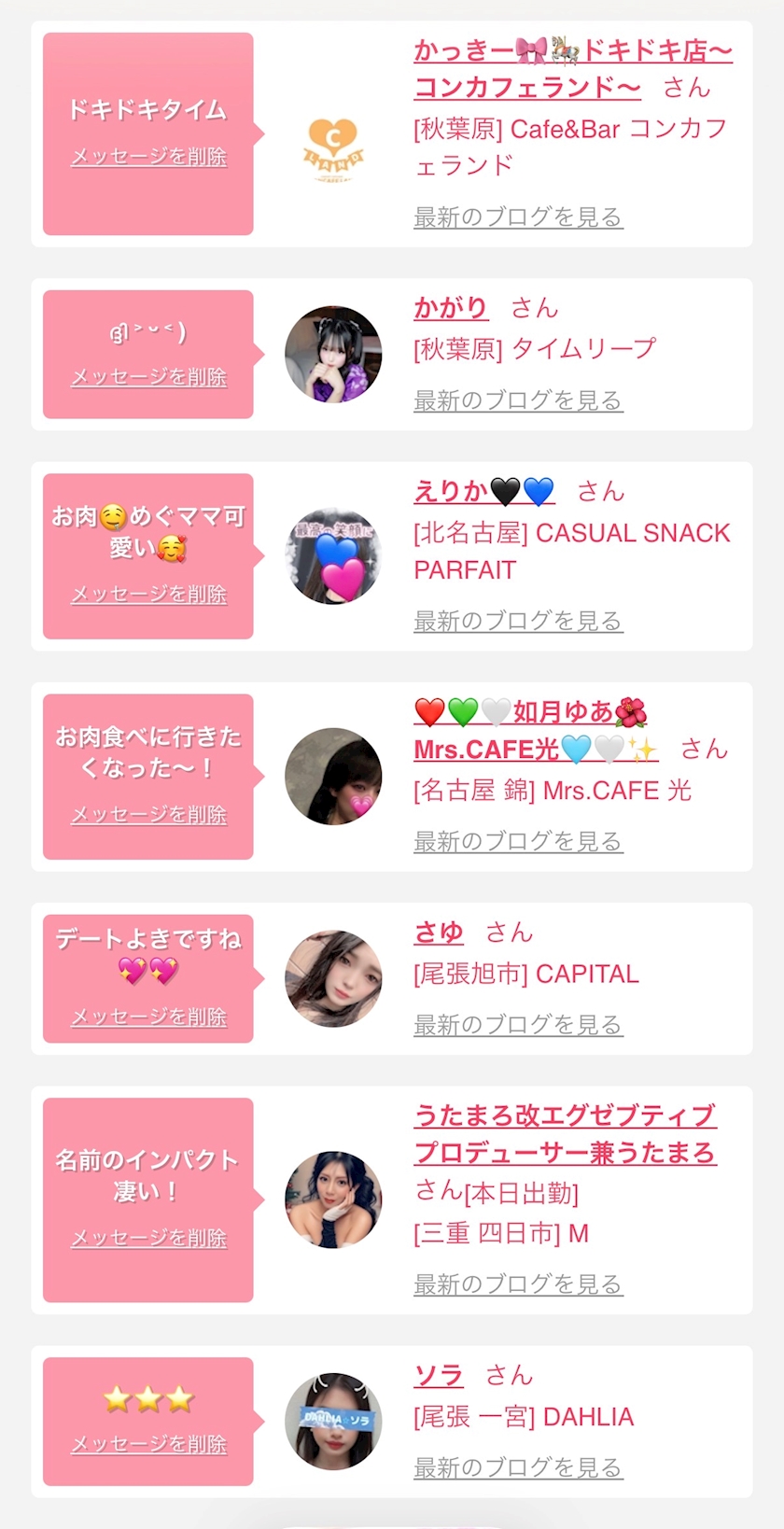The width and height of the screenshot is (784, 1529).
Task: Open かがり's profile link
Action: click(x=451, y=308)
